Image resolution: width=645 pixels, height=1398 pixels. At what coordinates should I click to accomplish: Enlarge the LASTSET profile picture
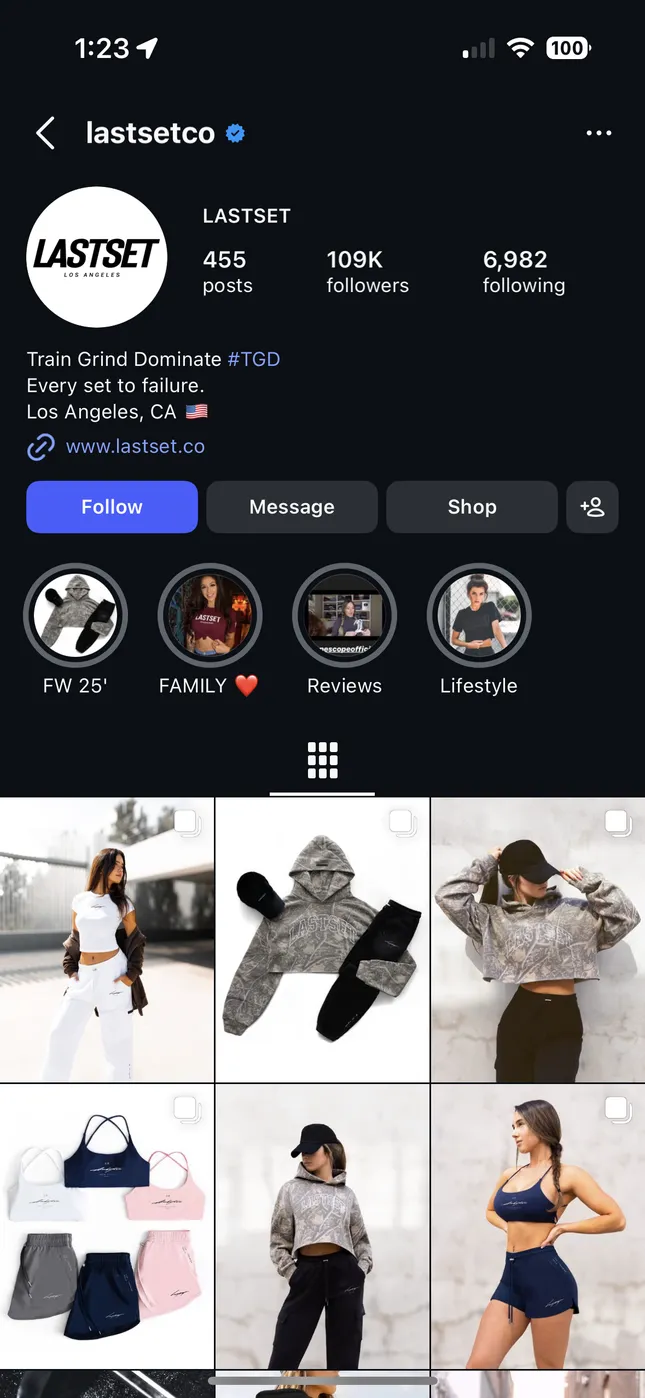click(96, 257)
